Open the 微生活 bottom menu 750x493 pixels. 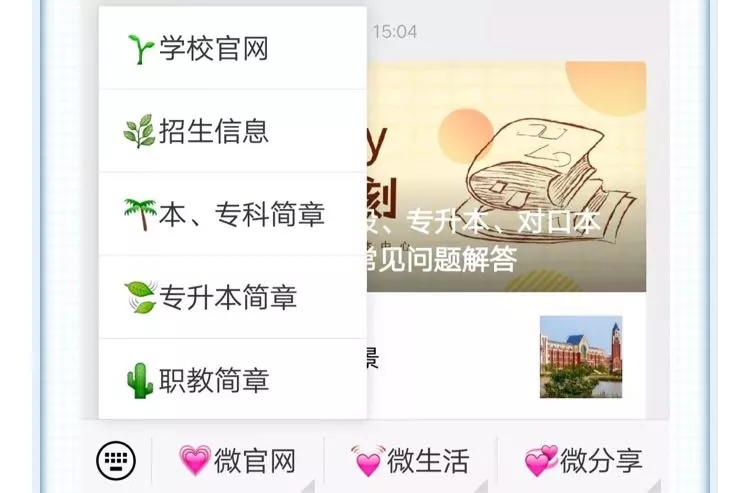(x=410, y=461)
